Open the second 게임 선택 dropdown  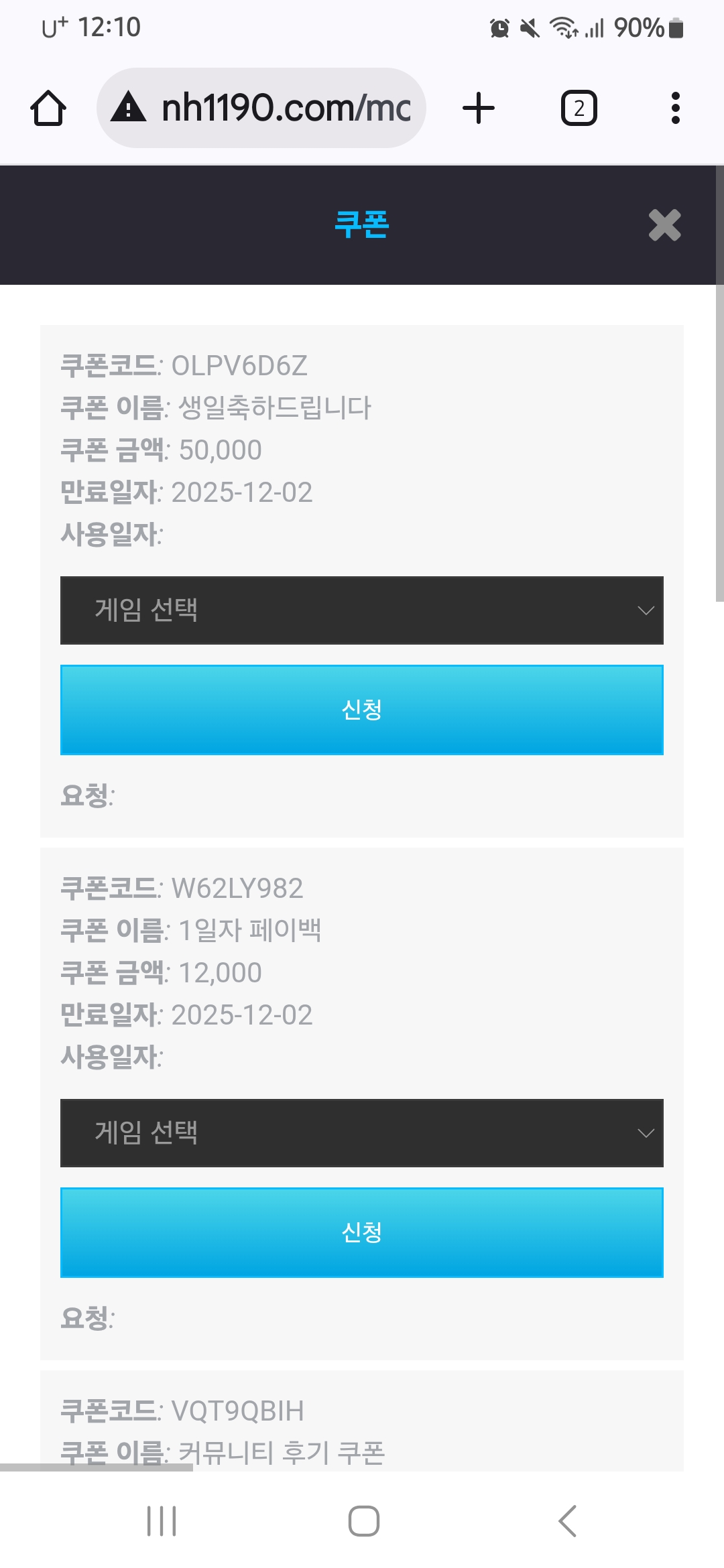point(362,1132)
